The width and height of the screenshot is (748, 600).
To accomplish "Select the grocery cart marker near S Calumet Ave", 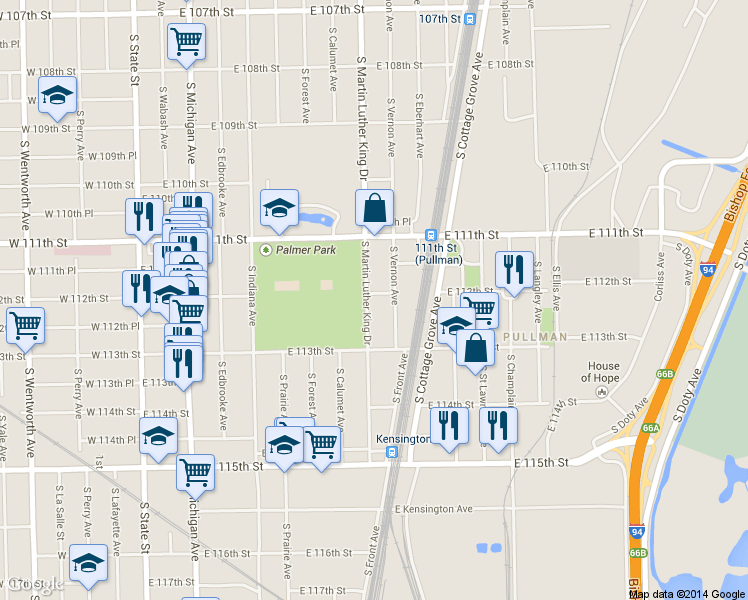I will click(x=322, y=448).
